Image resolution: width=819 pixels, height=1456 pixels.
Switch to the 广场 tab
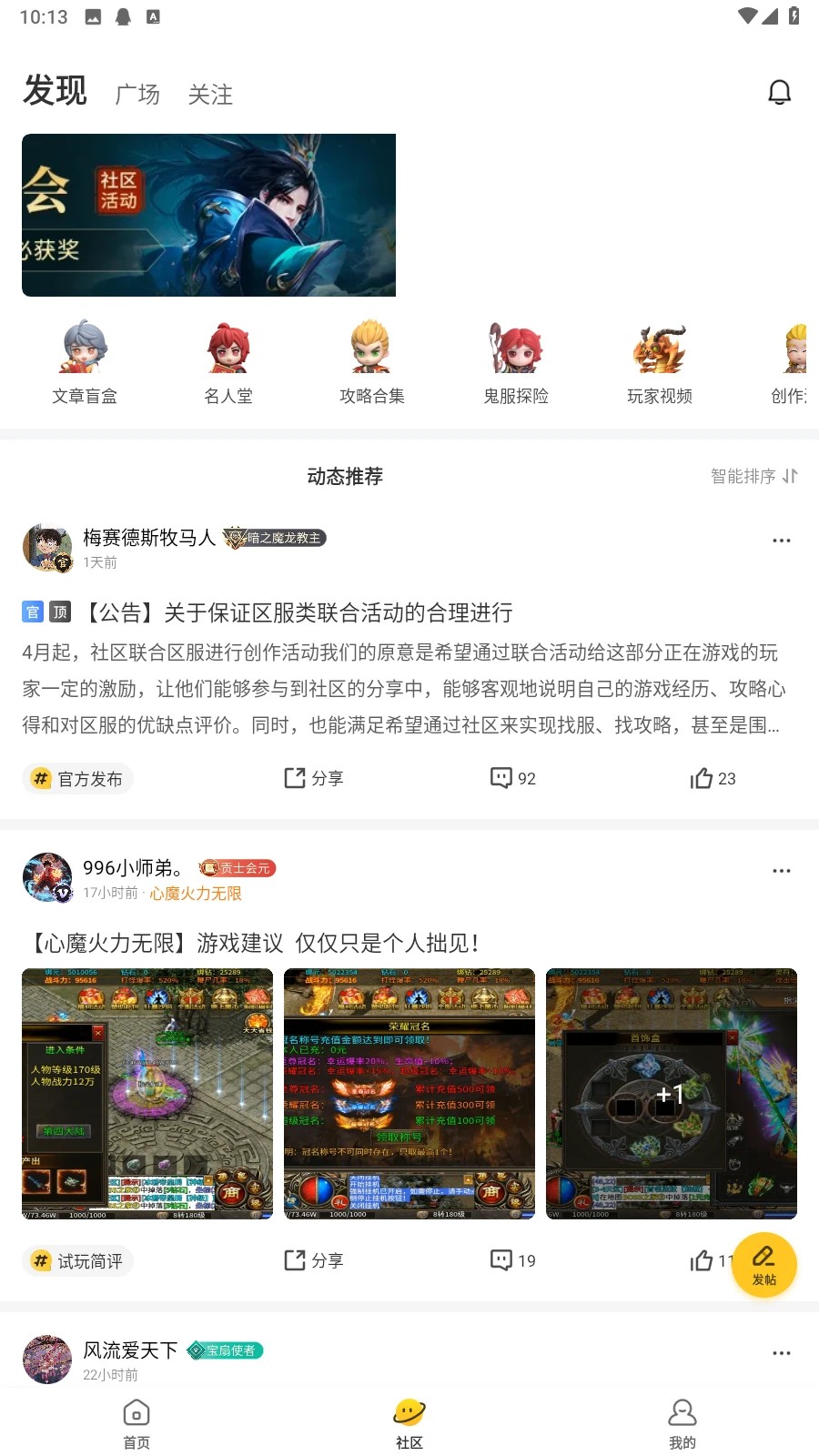pyautogui.click(x=137, y=94)
